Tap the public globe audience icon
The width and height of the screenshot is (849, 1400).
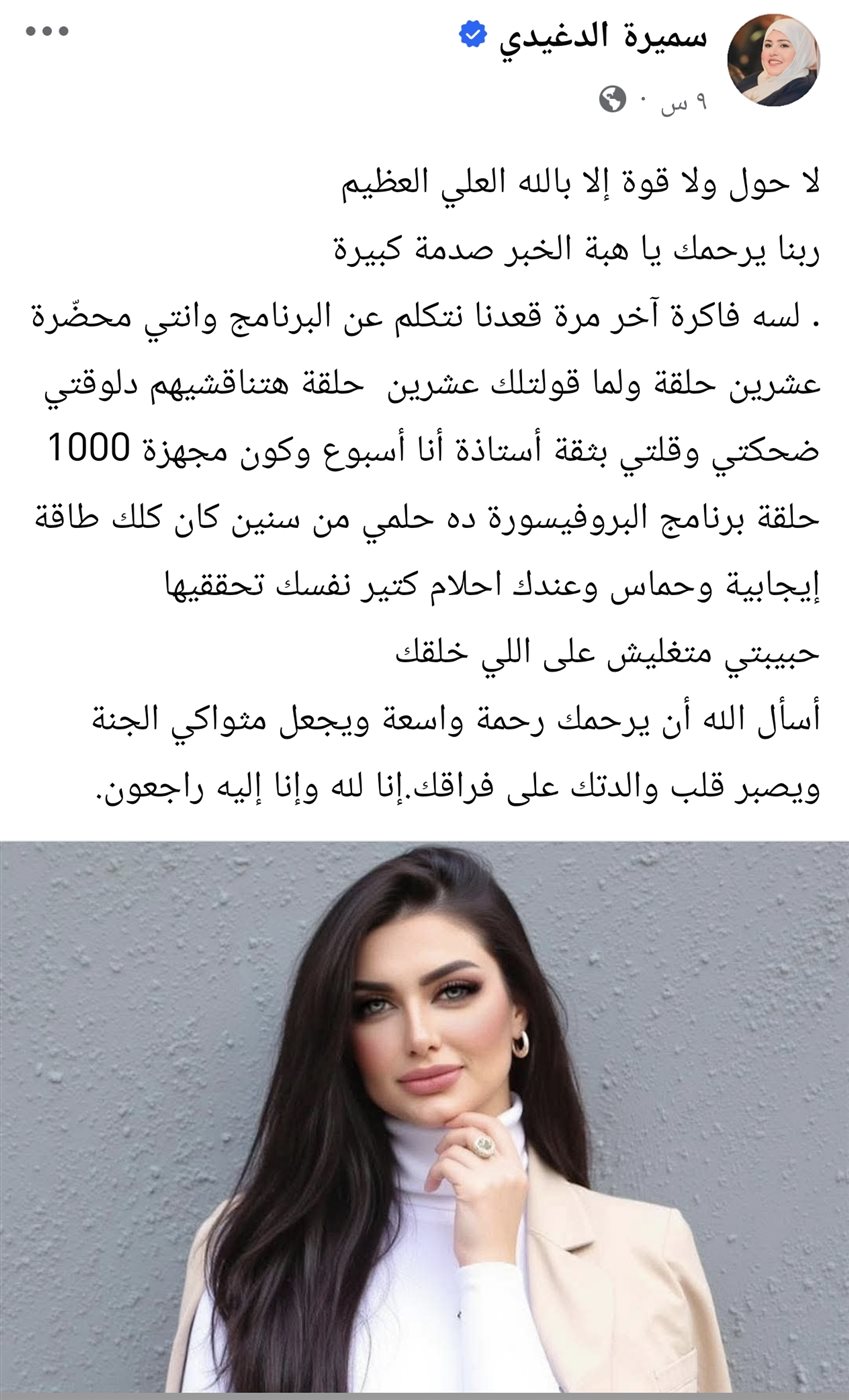613,100
